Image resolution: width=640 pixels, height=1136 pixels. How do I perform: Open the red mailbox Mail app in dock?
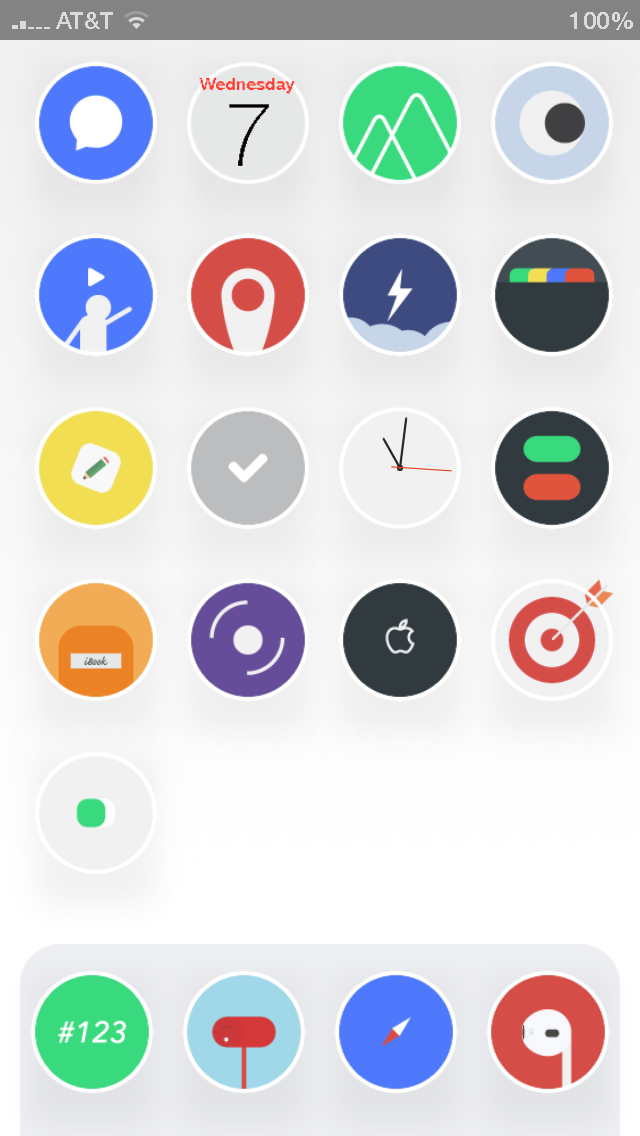point(244,1032)
